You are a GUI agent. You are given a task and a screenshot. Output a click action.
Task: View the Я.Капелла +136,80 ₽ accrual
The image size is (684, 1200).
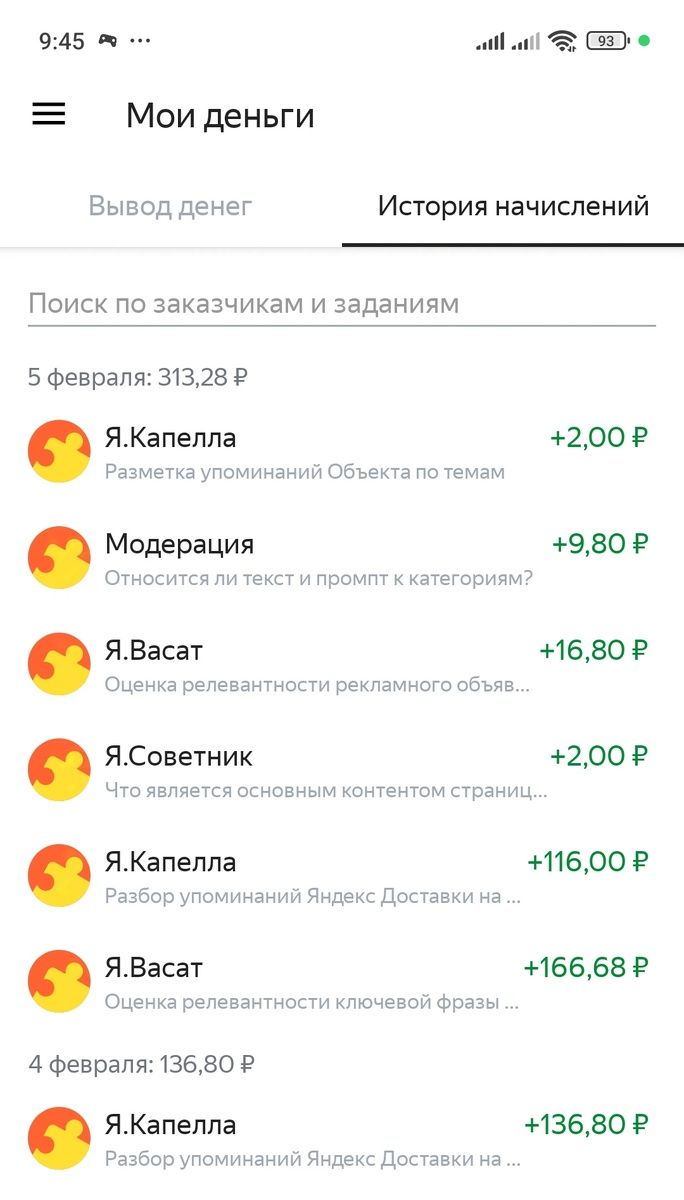pyautogui.click(x=340, y=1138)
